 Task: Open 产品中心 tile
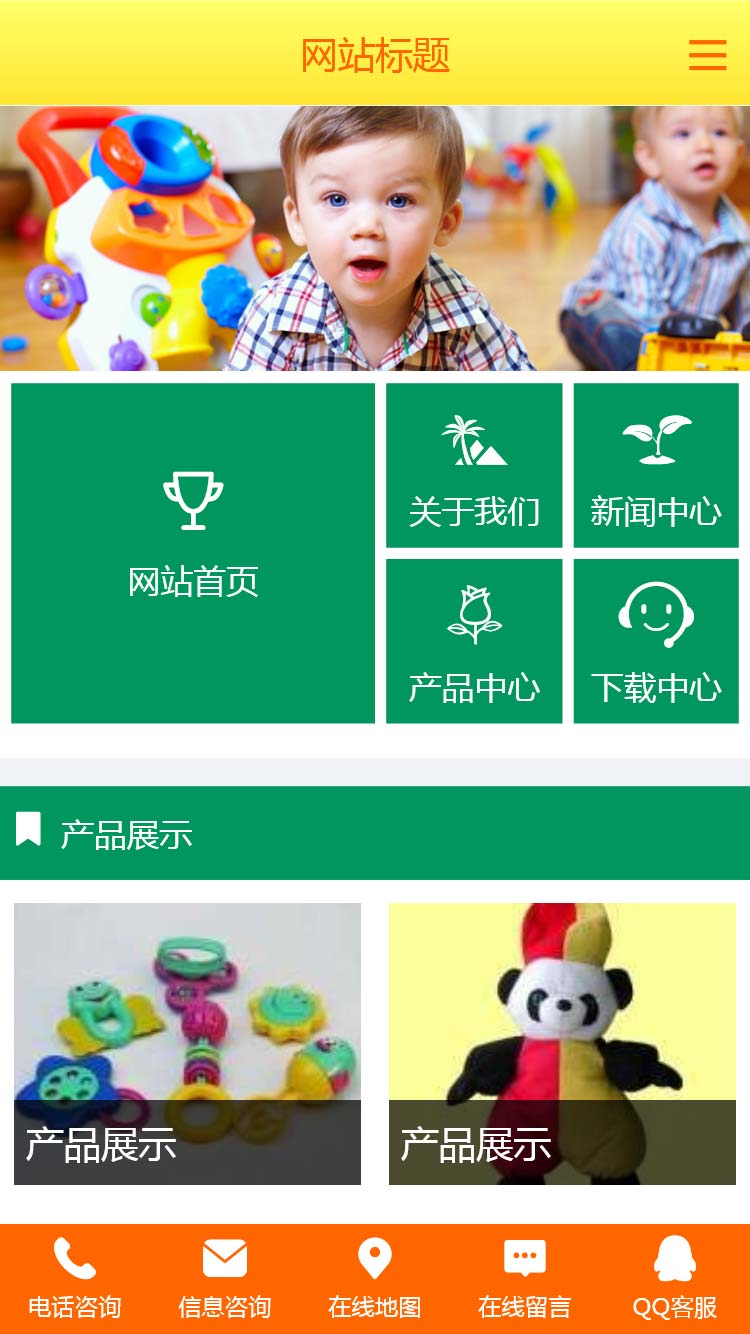[x=474, y=641]
